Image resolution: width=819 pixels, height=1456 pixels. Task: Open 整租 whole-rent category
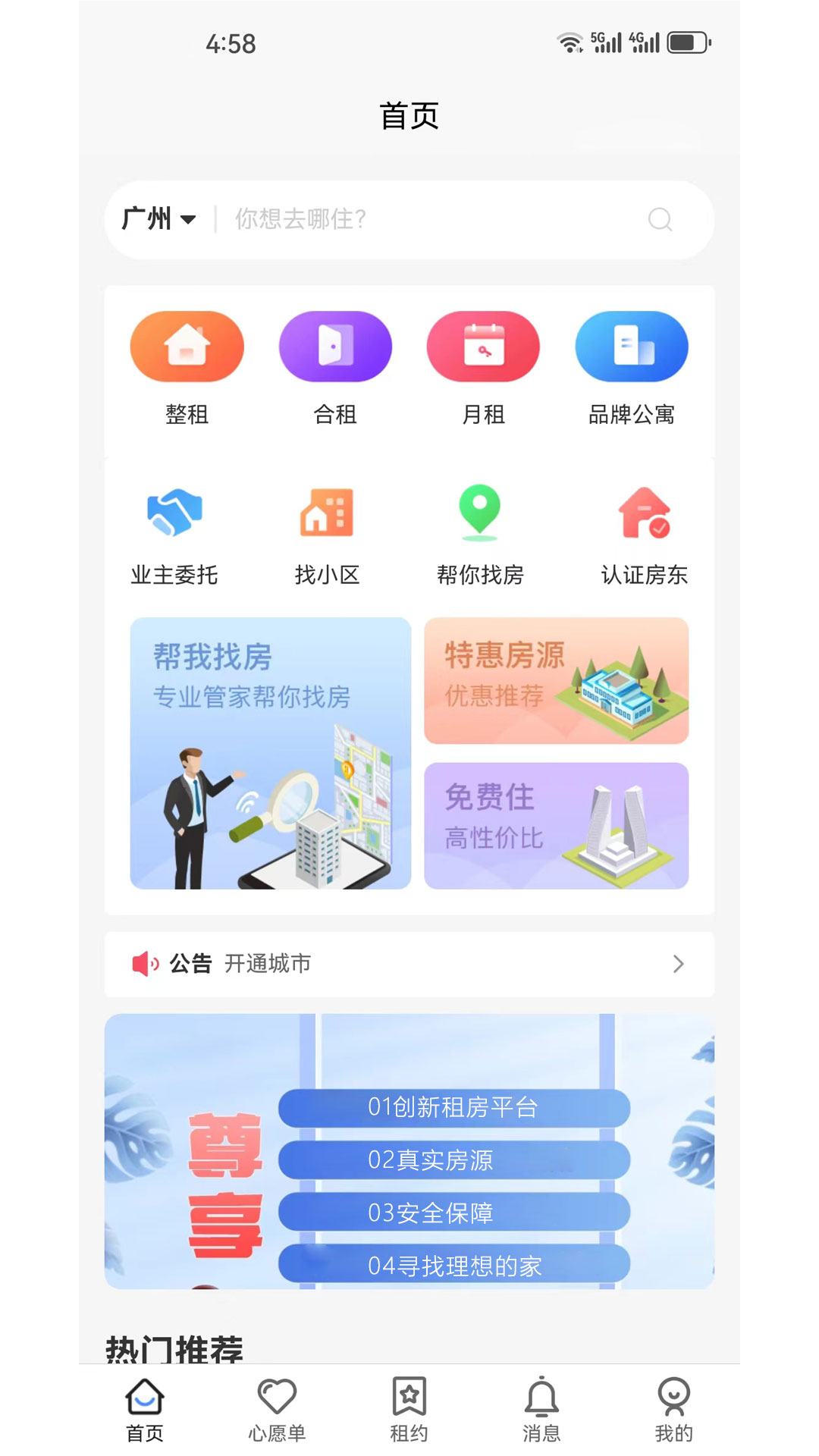coord(187,368)
